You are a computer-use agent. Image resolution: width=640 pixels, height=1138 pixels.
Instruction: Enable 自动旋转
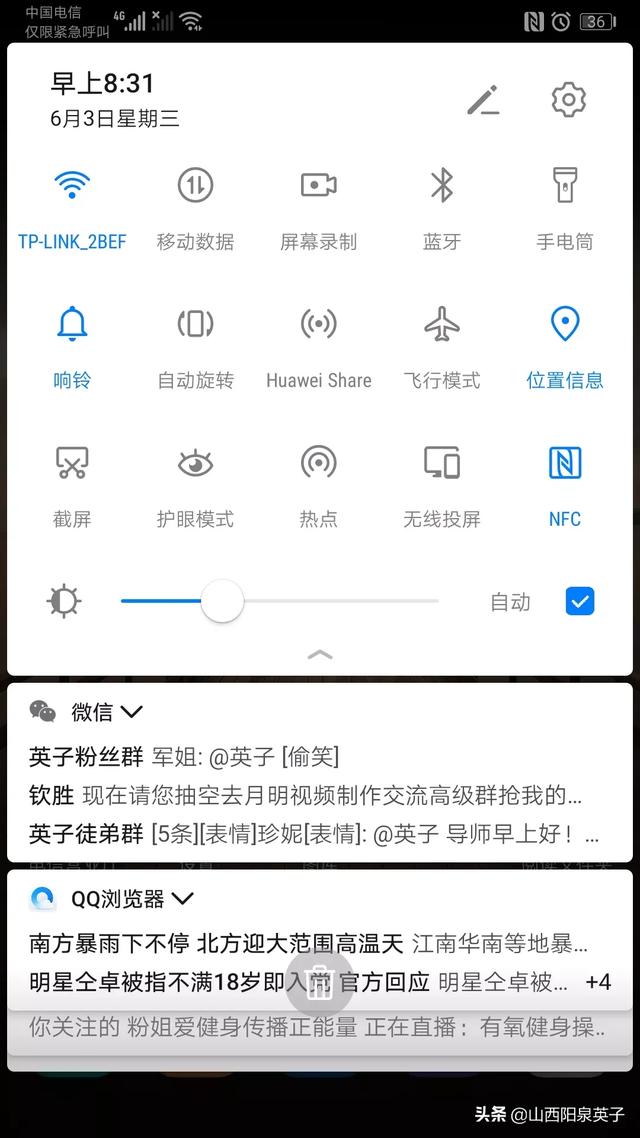click(x=195, y=324)
